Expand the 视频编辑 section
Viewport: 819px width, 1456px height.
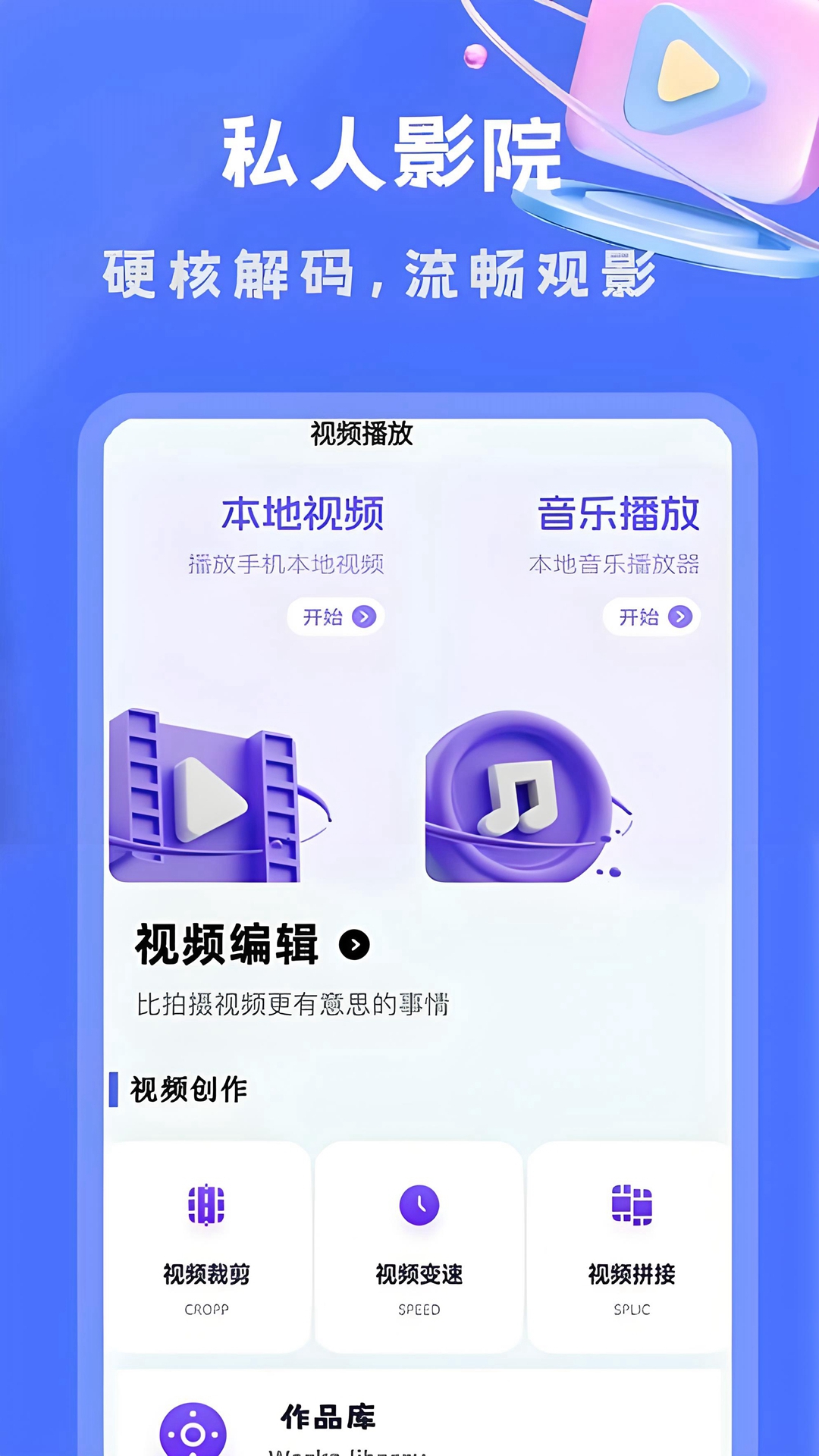(227, 943)
